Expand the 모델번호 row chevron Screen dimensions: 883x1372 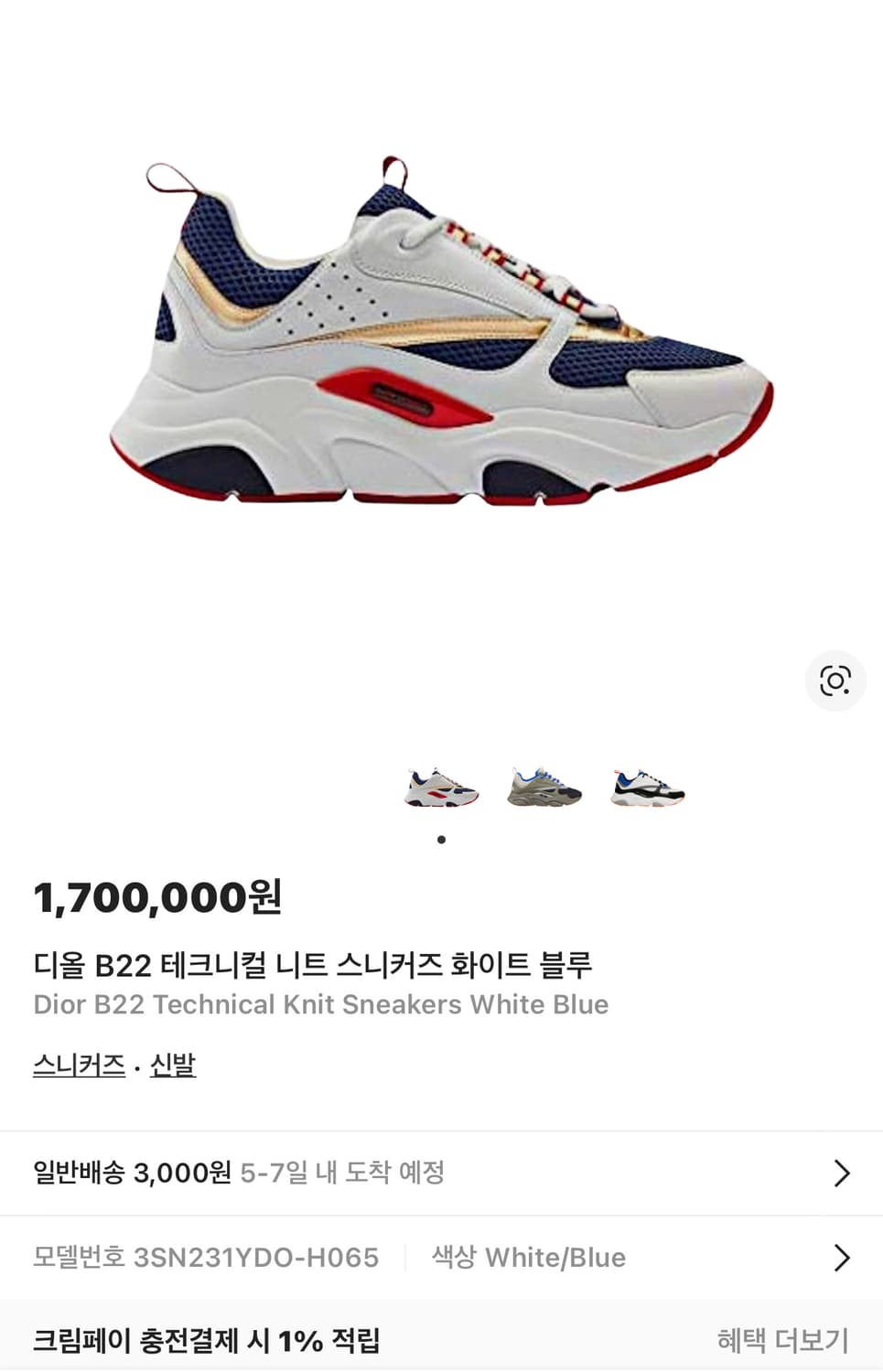coord(840,1258)
